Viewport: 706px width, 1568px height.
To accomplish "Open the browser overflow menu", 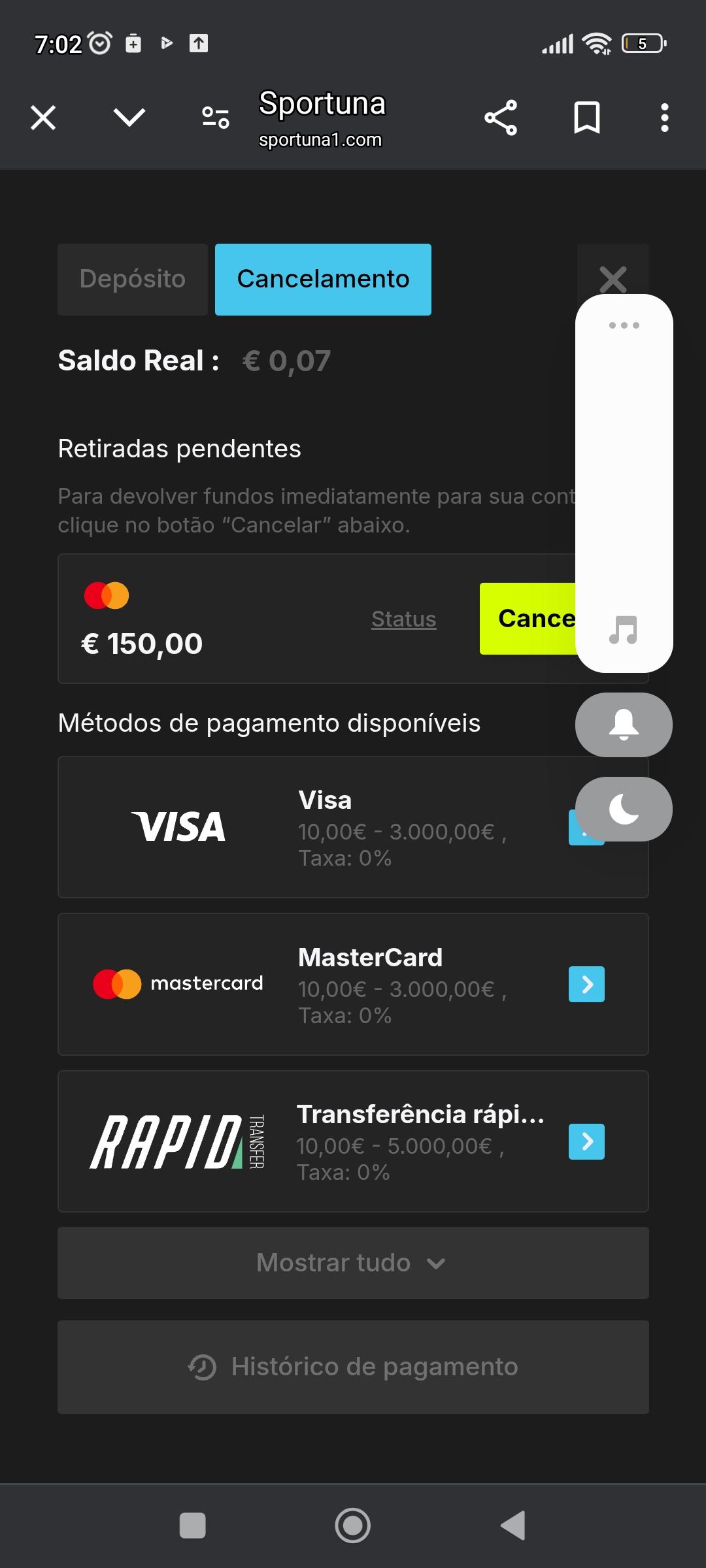I will (664, 118).
